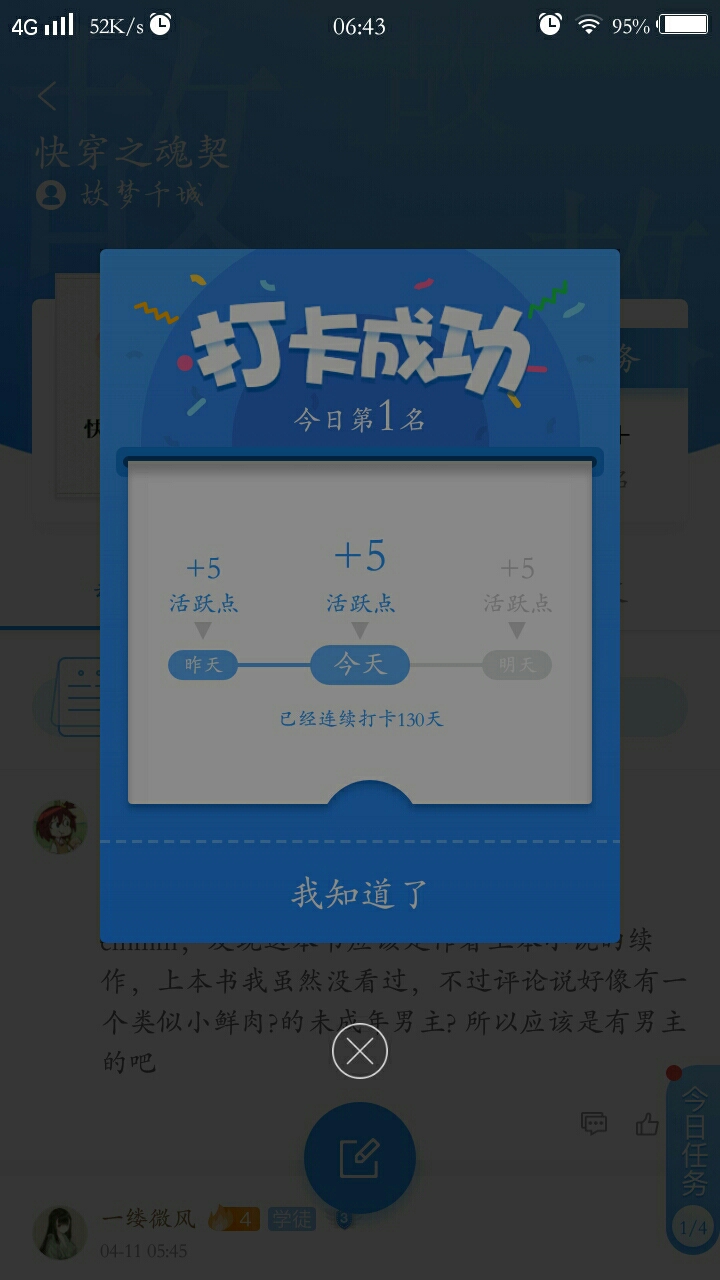Close the check-in success popup
Viewport: 720px width, 1280px height.
point(360,1051)
